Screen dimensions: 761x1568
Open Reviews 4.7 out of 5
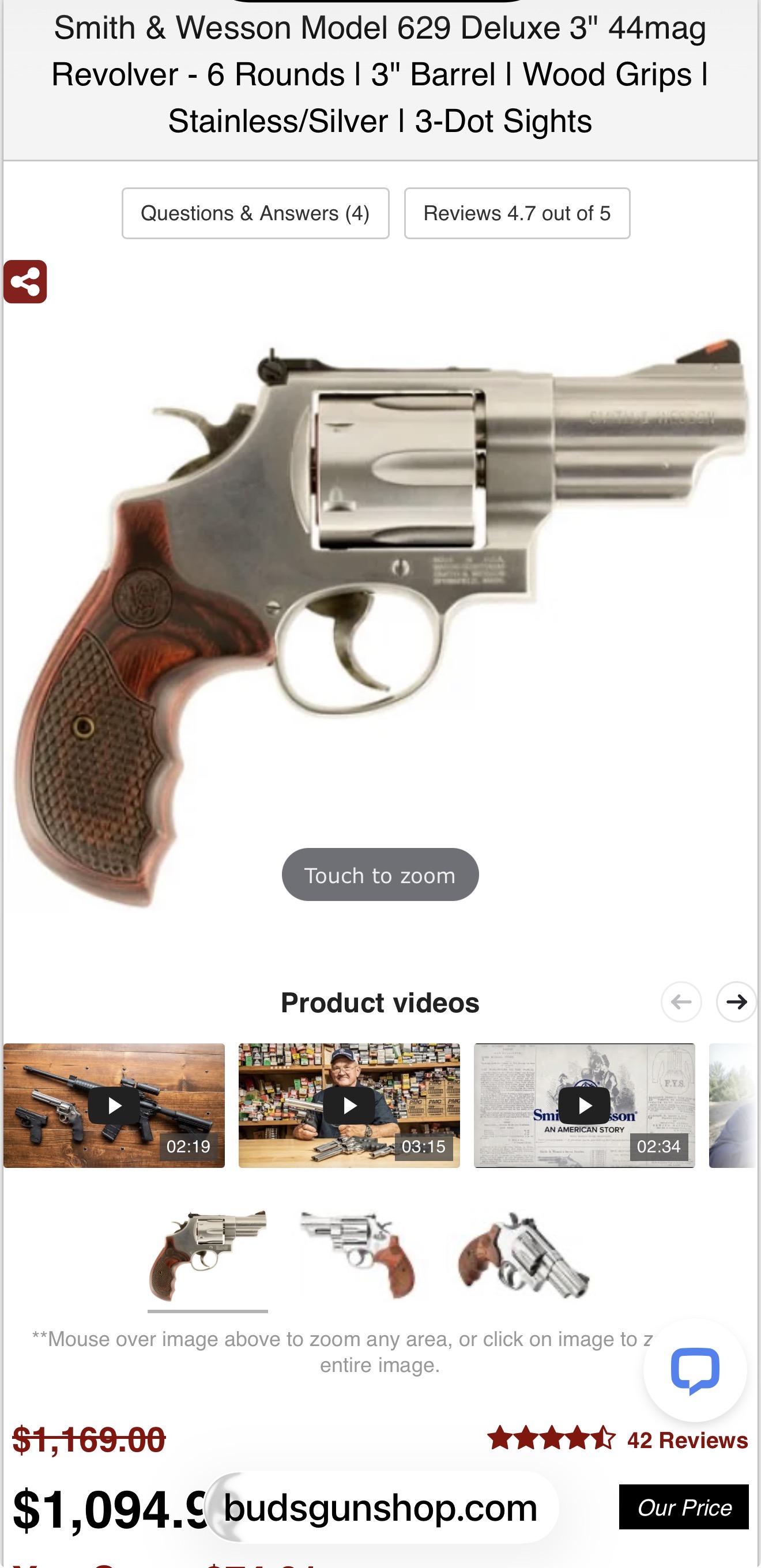(x=517, y=213)
